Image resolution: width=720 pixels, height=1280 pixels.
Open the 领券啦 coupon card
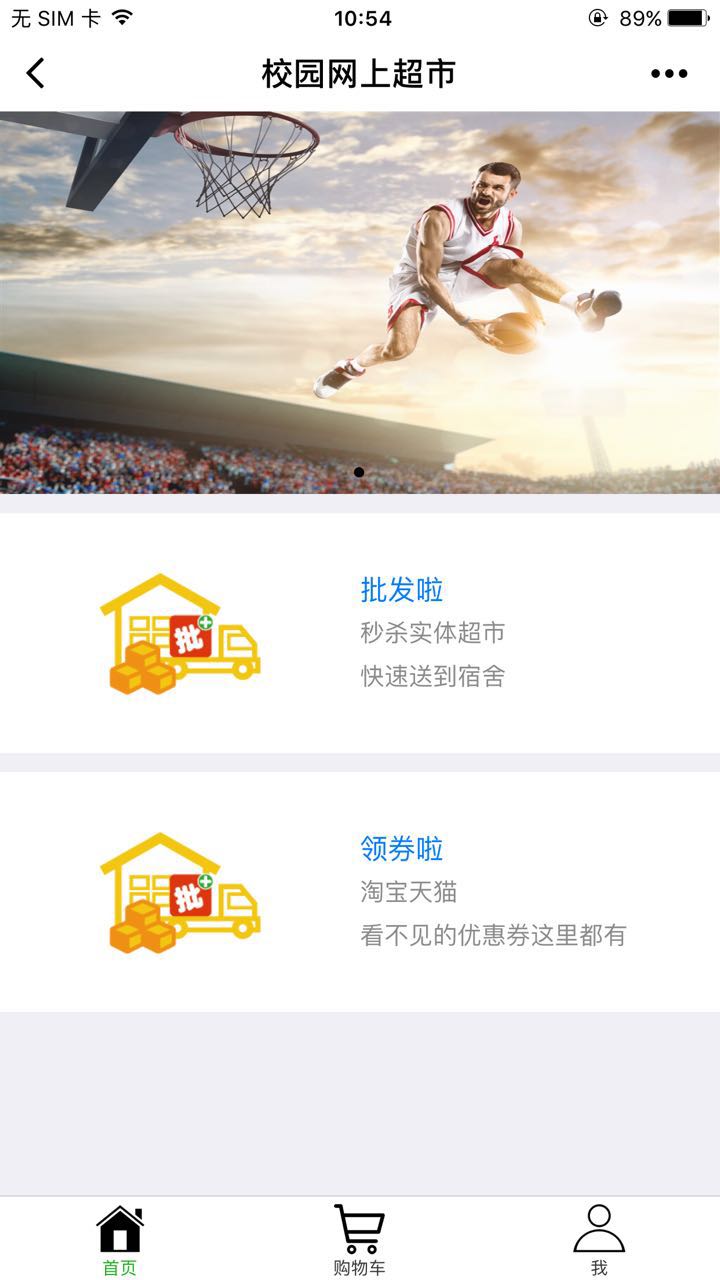(360, 892)
